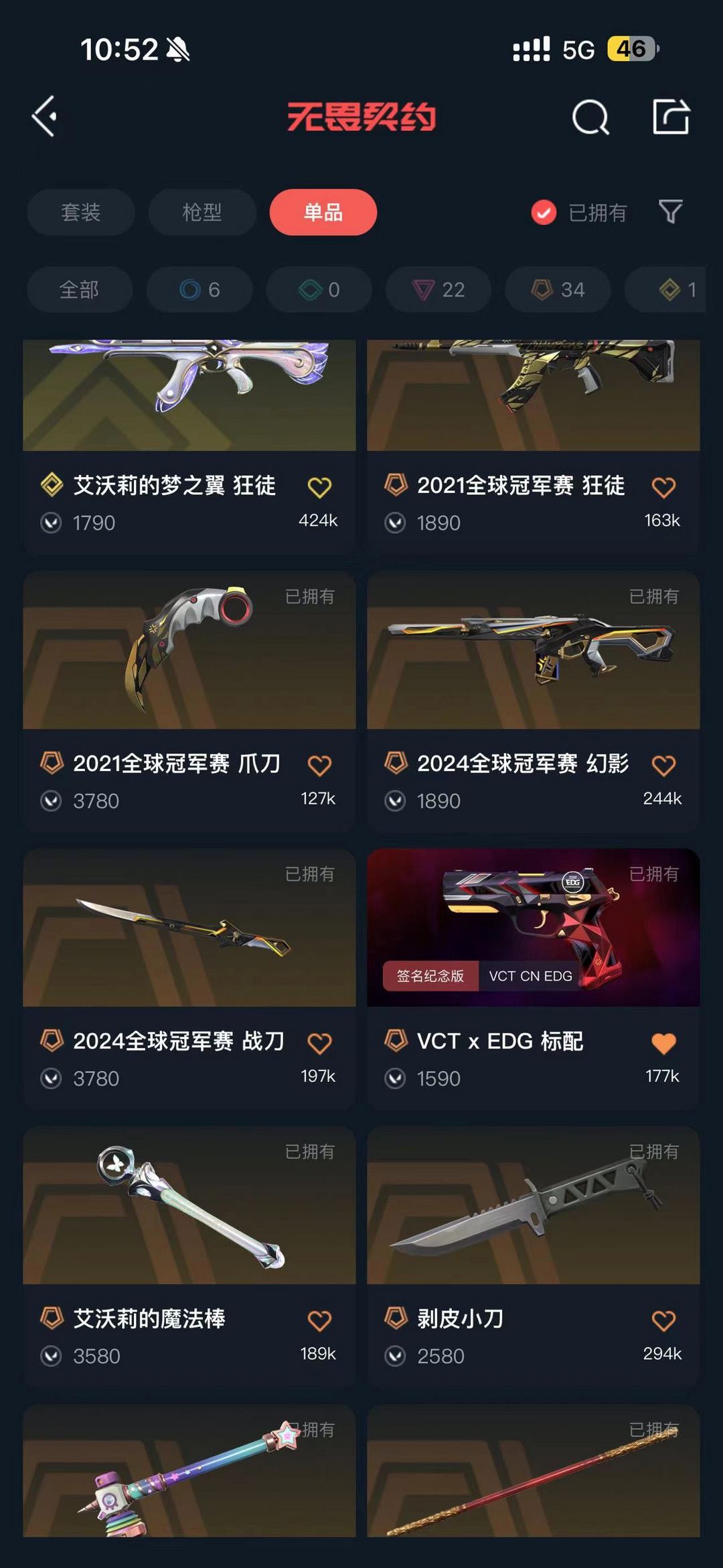Filter by the tier chip showing 34
Image resolution: width=723 pixels, height=1568 pixels.
[x=558, y=289]
